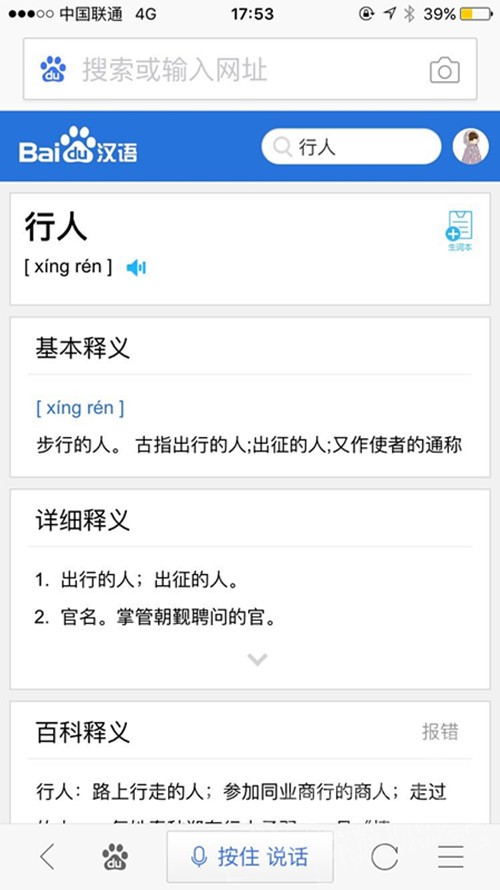Tap the 按住 说话 voice input button
Image resolution: width=500 pixels, height=890 pixels.
pos(250,857)
